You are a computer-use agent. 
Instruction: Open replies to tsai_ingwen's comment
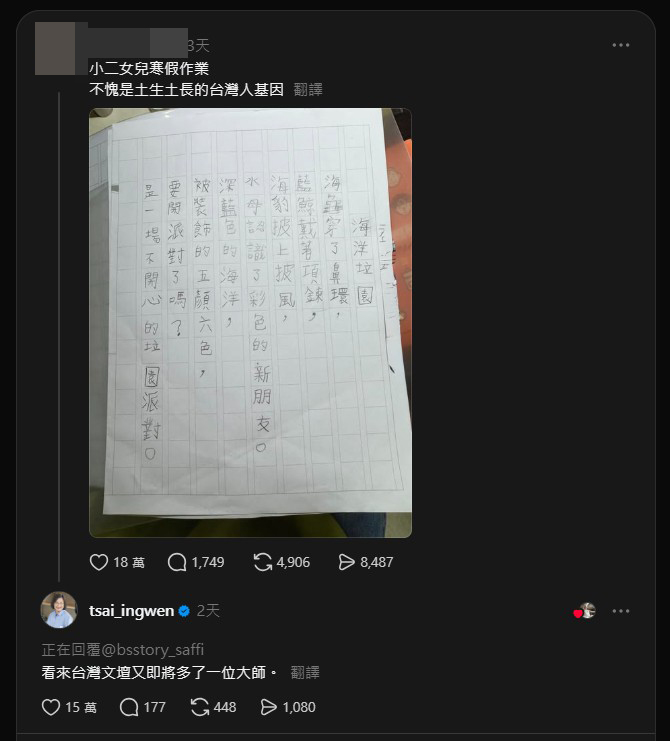(129, 707)
